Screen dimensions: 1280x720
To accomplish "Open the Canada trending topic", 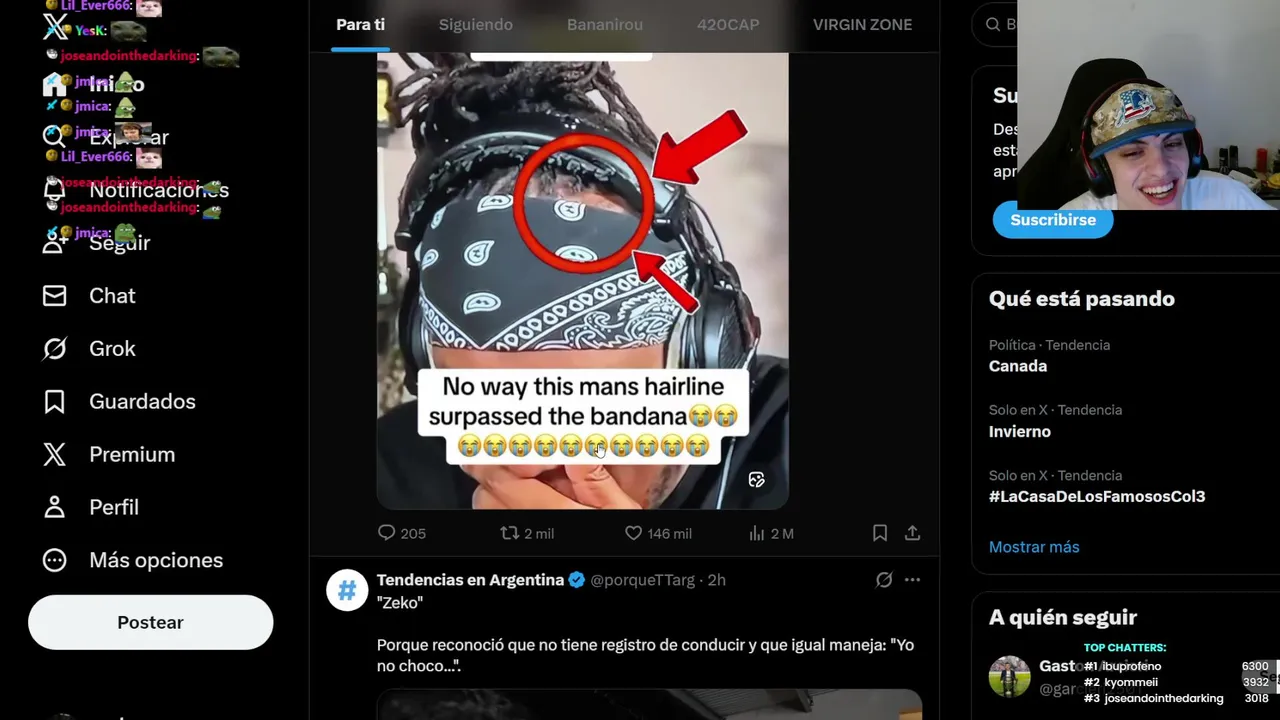I will [1018, 366].
